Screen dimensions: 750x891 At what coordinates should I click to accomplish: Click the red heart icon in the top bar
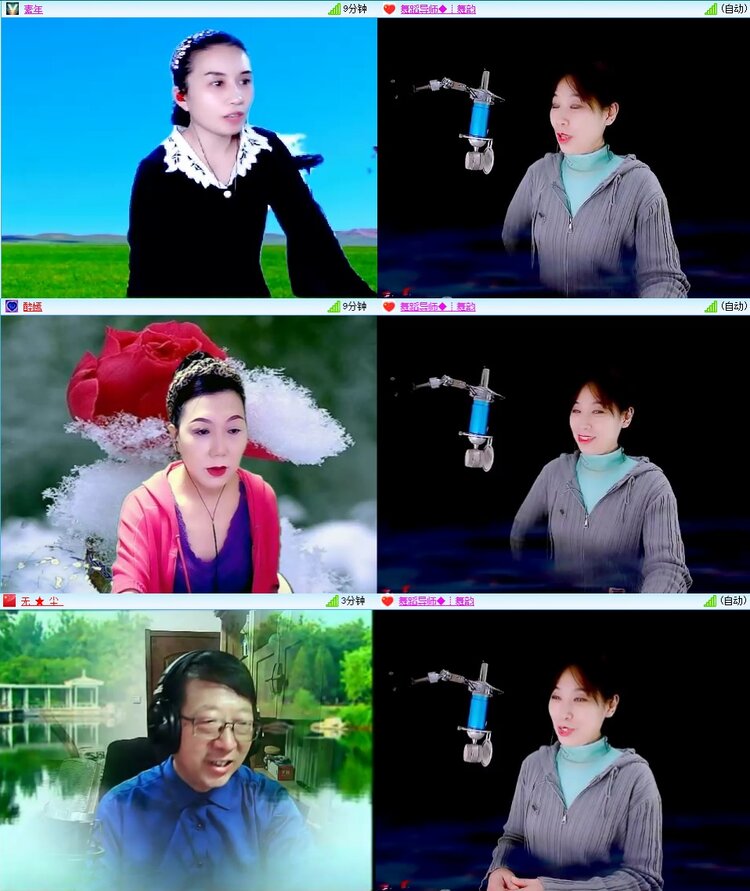point(389,9)
